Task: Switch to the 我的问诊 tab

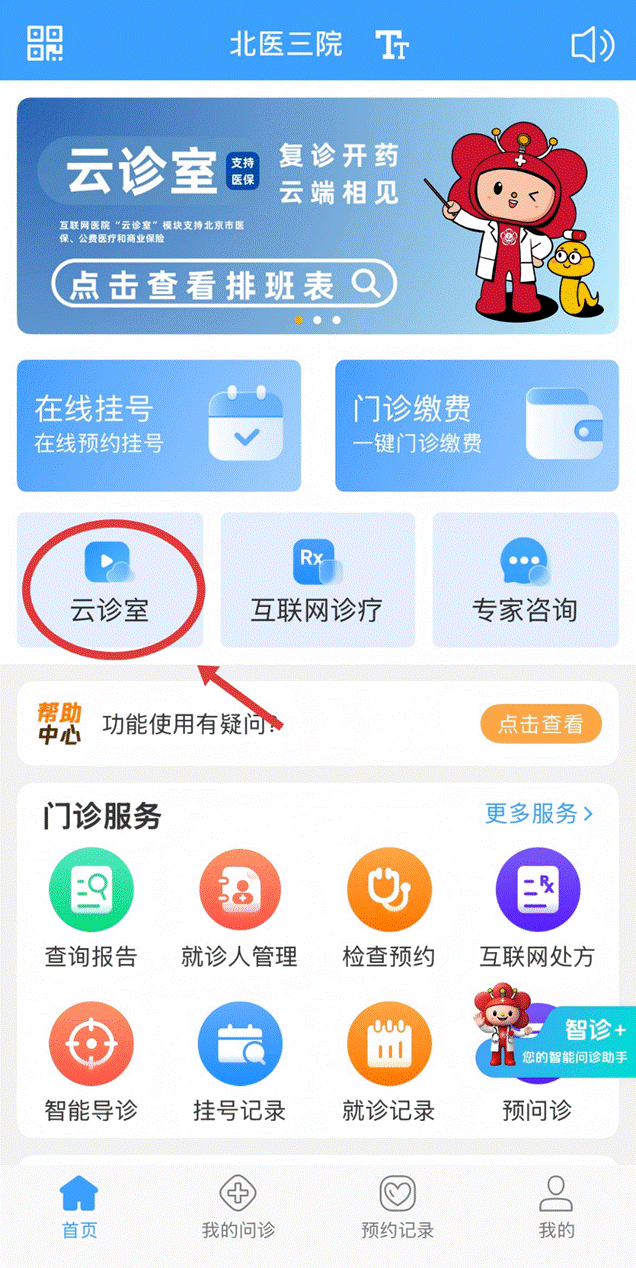Action: click(x=238, y=1207)
